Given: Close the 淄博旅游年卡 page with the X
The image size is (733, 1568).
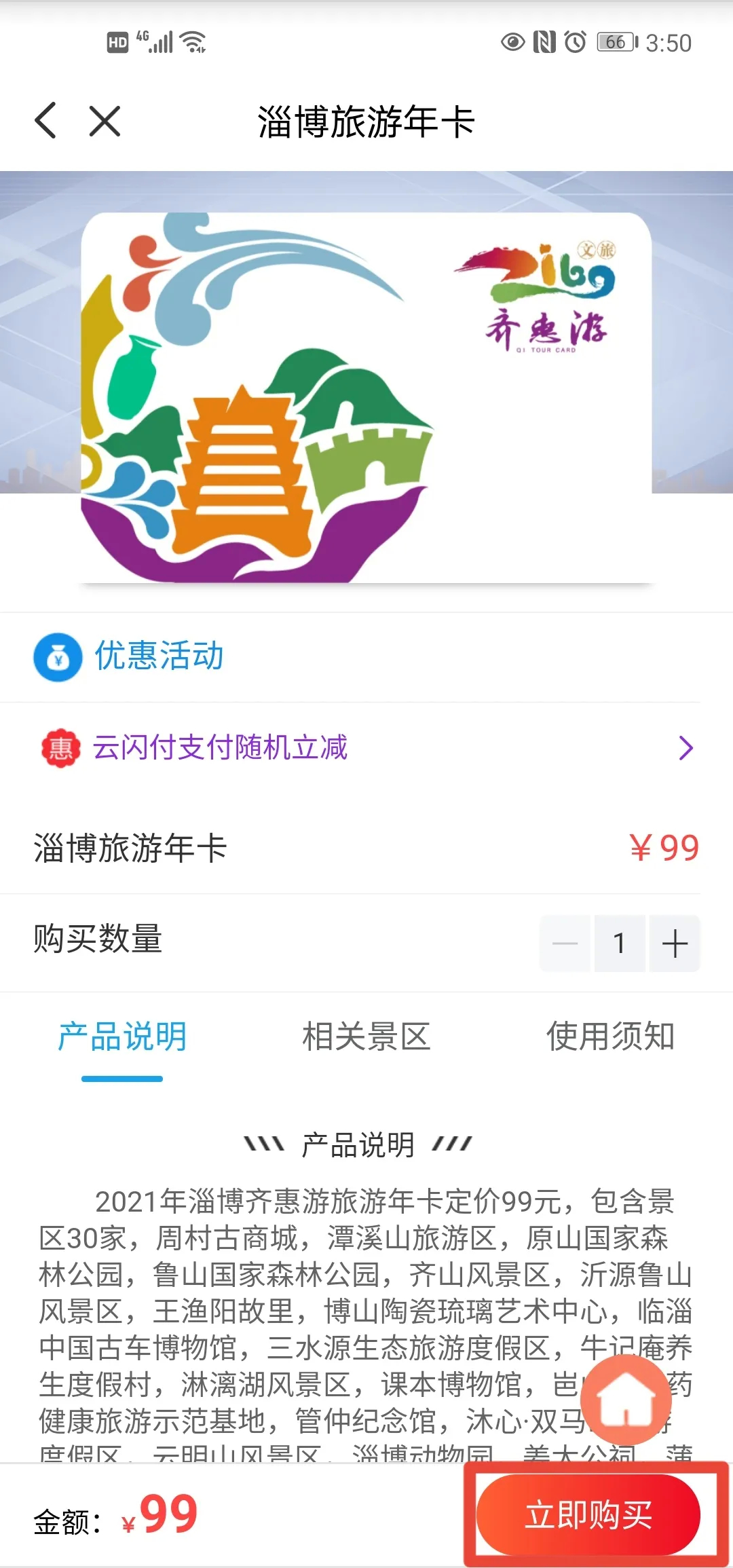Looking at the screenshot, I should pos(103,120).
